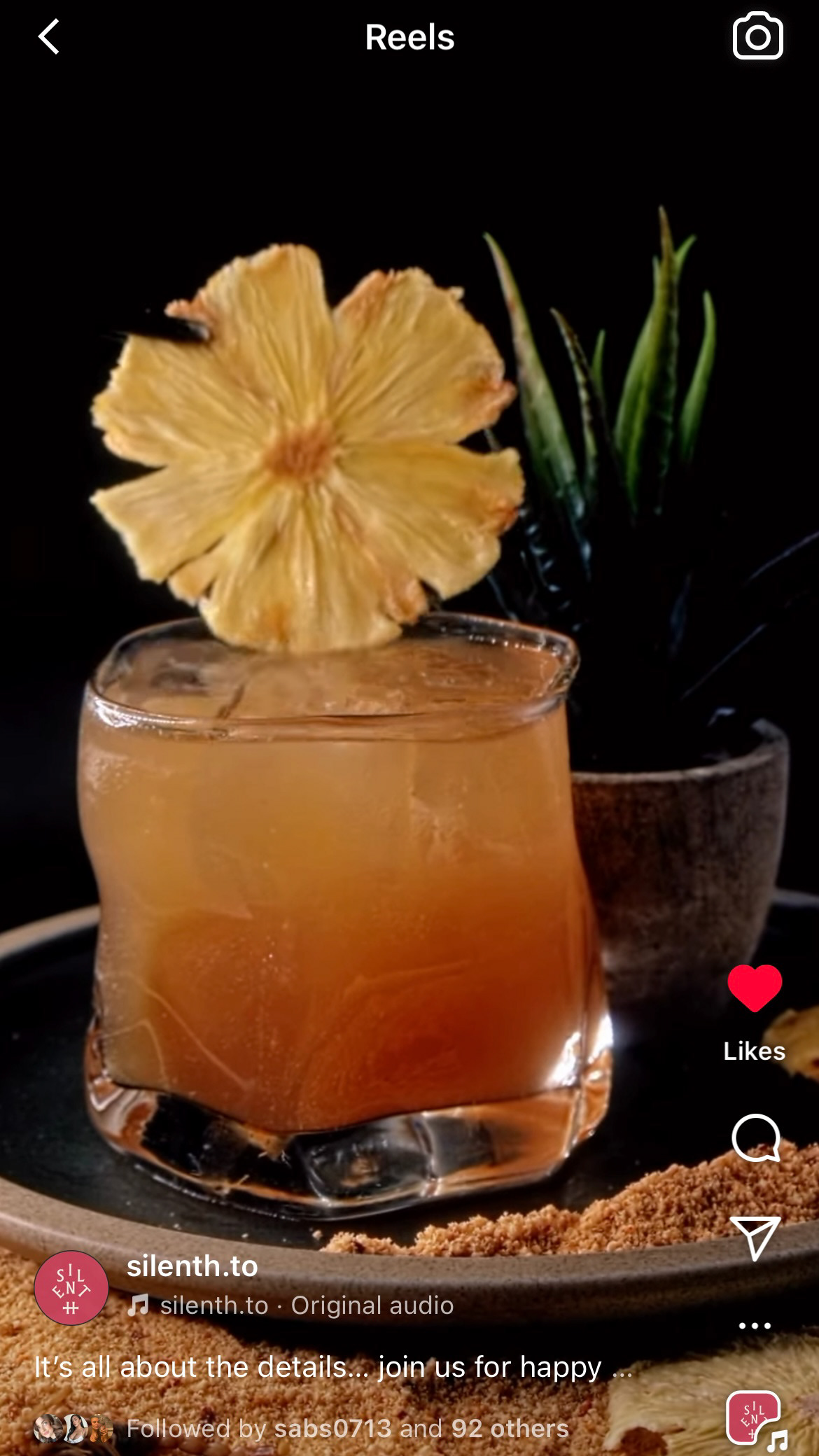Expand the caption "It's all about the details"

click(333, 1367)
